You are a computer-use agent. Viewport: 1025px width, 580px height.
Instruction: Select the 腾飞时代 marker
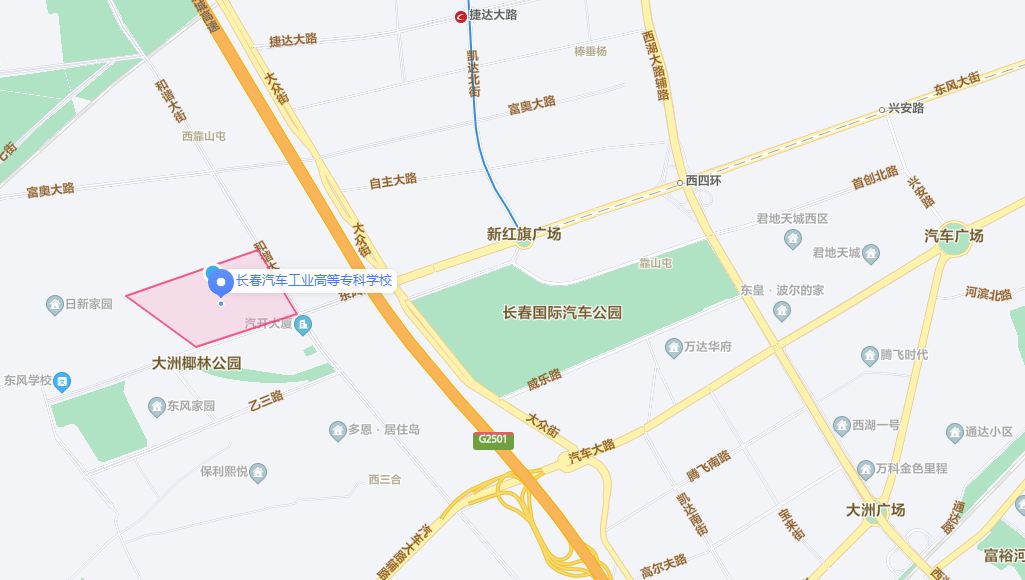point(870,355)
